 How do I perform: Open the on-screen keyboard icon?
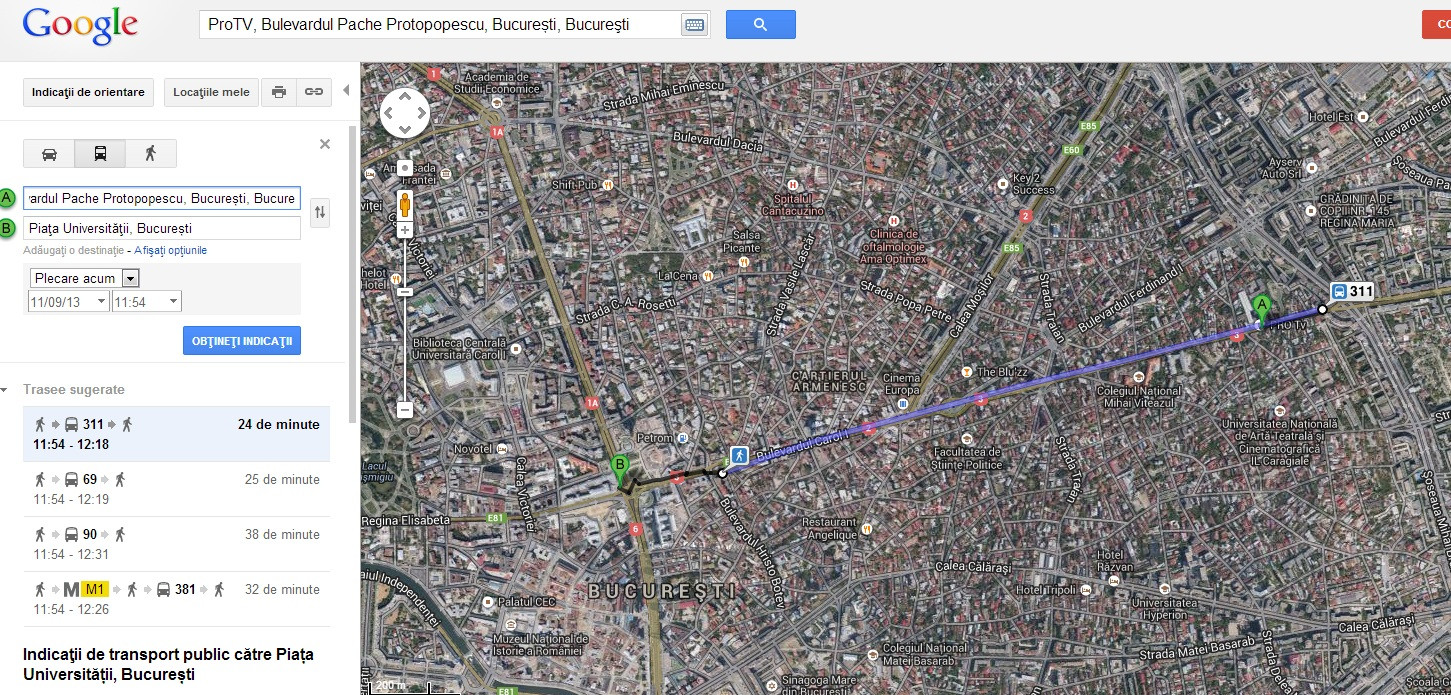(694, 25)
